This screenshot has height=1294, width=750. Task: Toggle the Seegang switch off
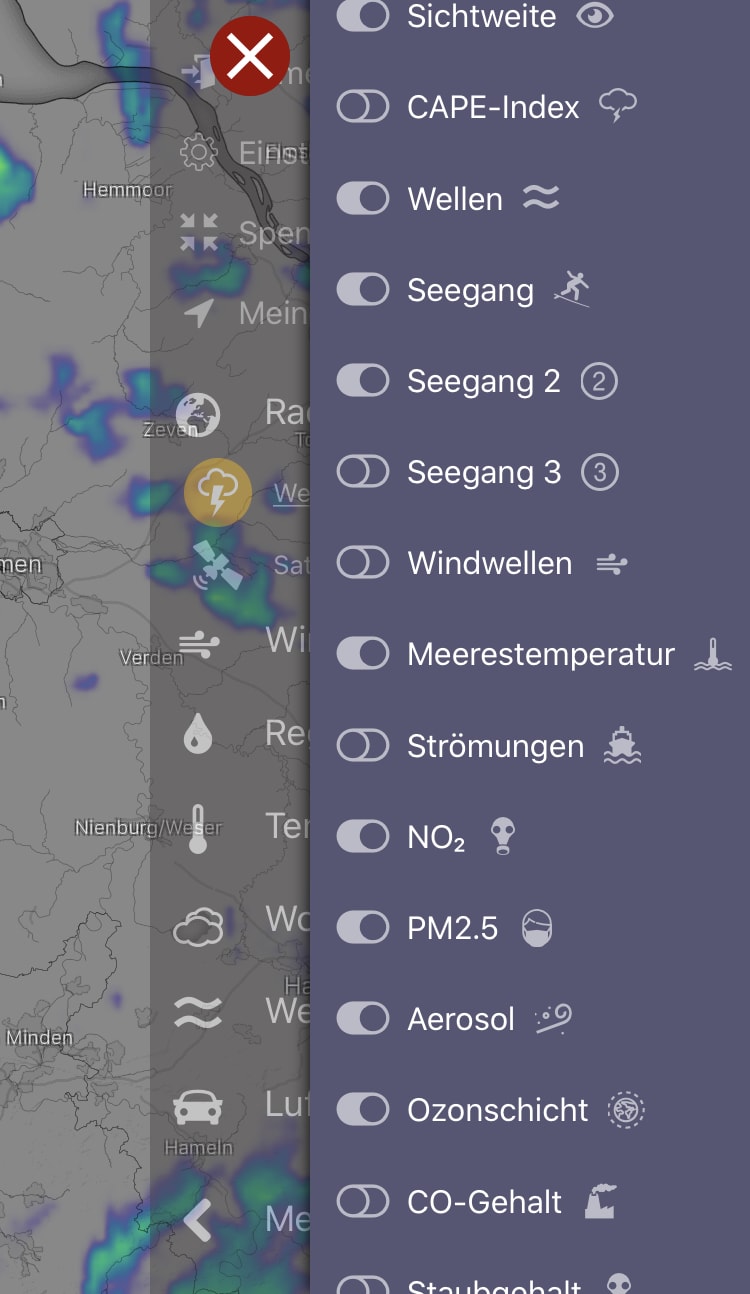pyautogui.click(x=363, y=290)
